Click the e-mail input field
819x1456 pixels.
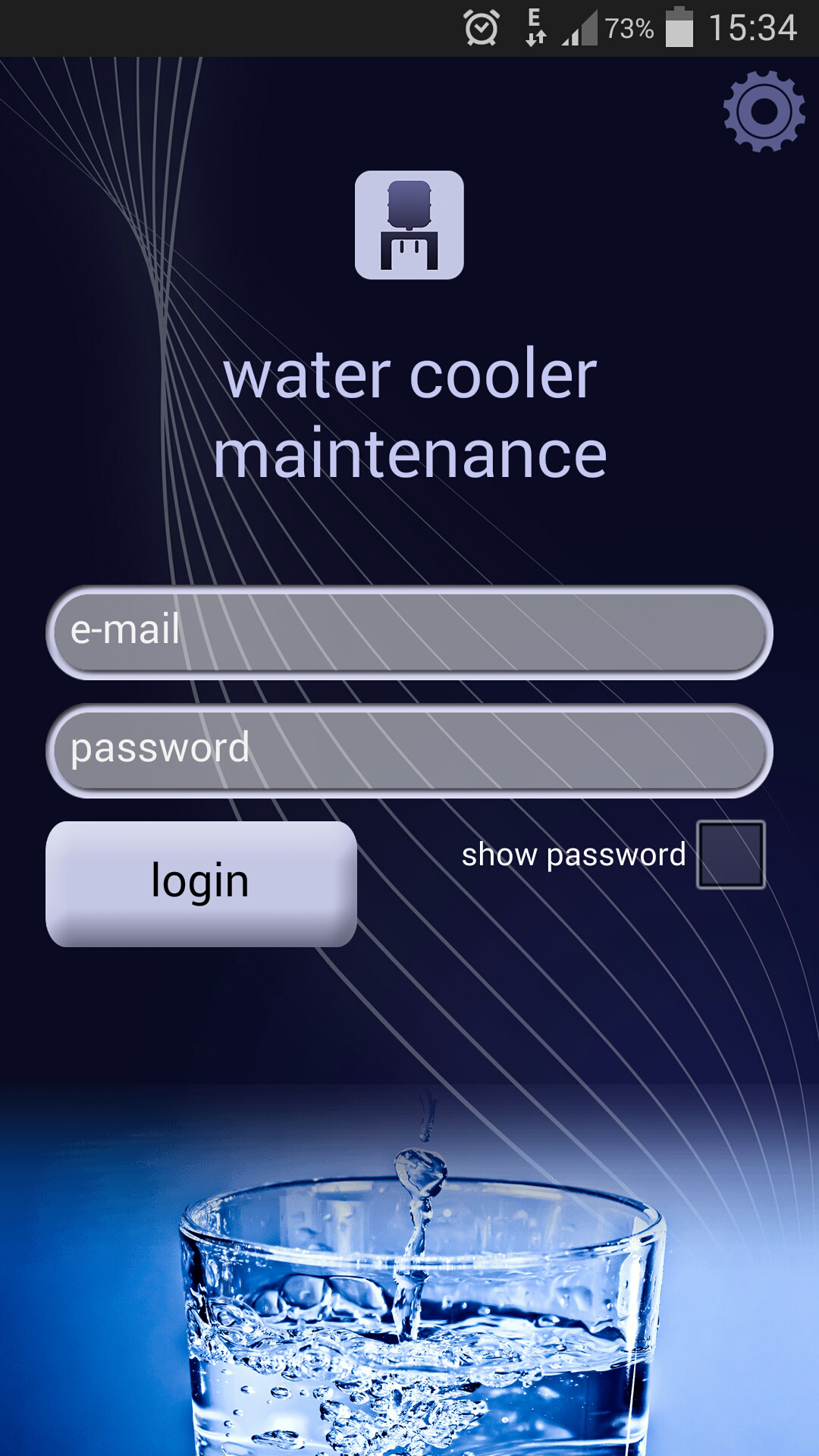pyautogui.click(x=409, y=632)
